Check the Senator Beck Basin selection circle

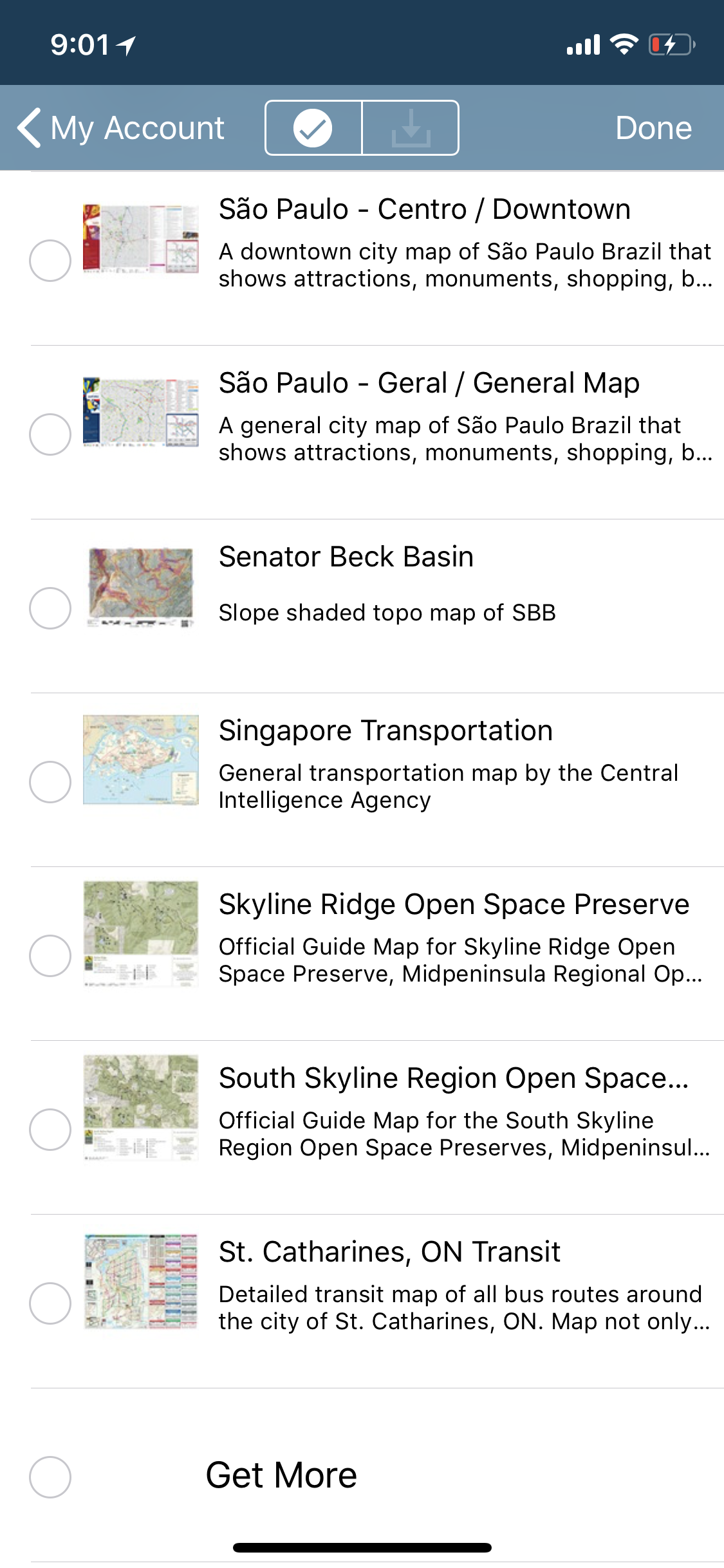[50, 608]
